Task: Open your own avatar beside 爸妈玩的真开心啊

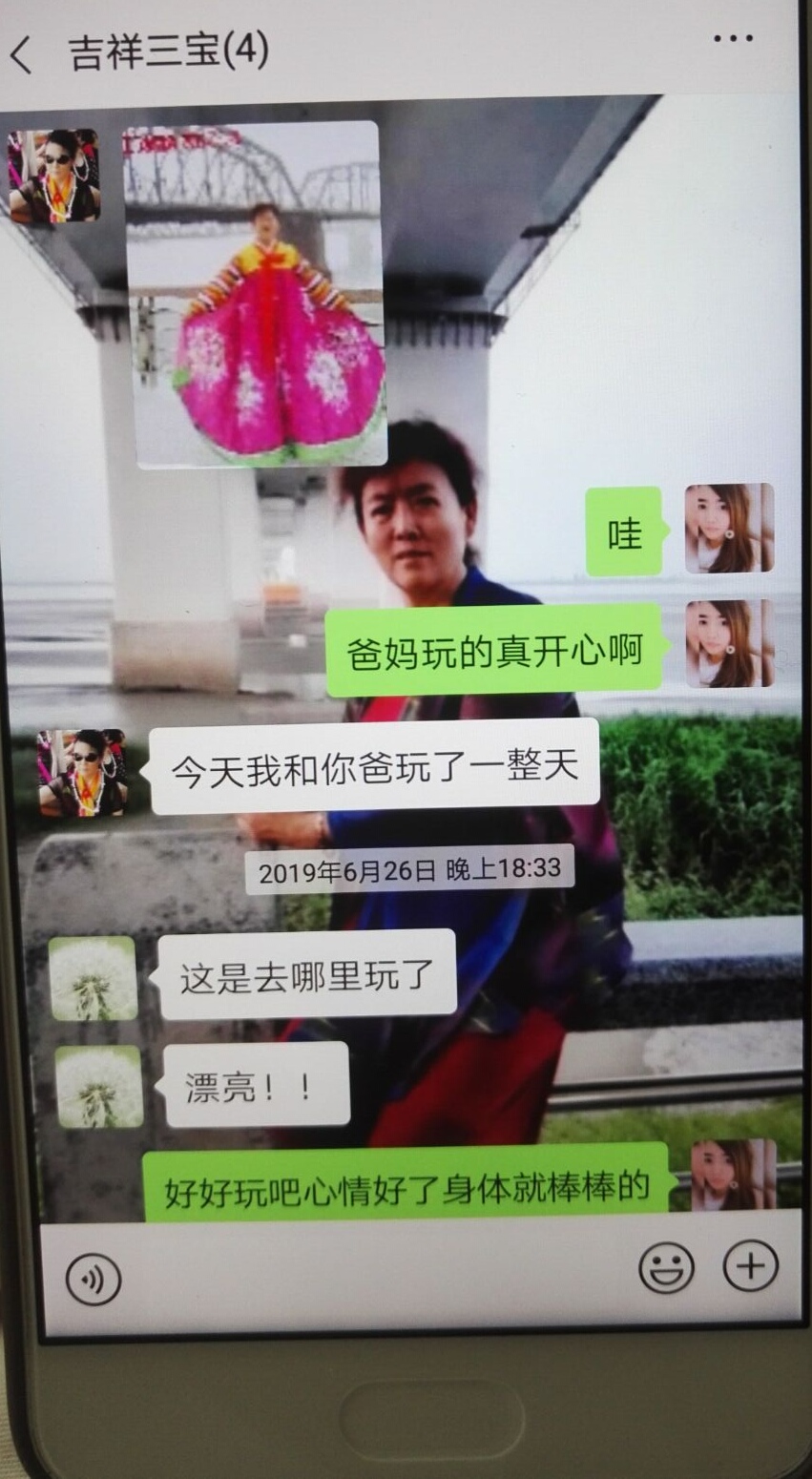Action: 729,643
